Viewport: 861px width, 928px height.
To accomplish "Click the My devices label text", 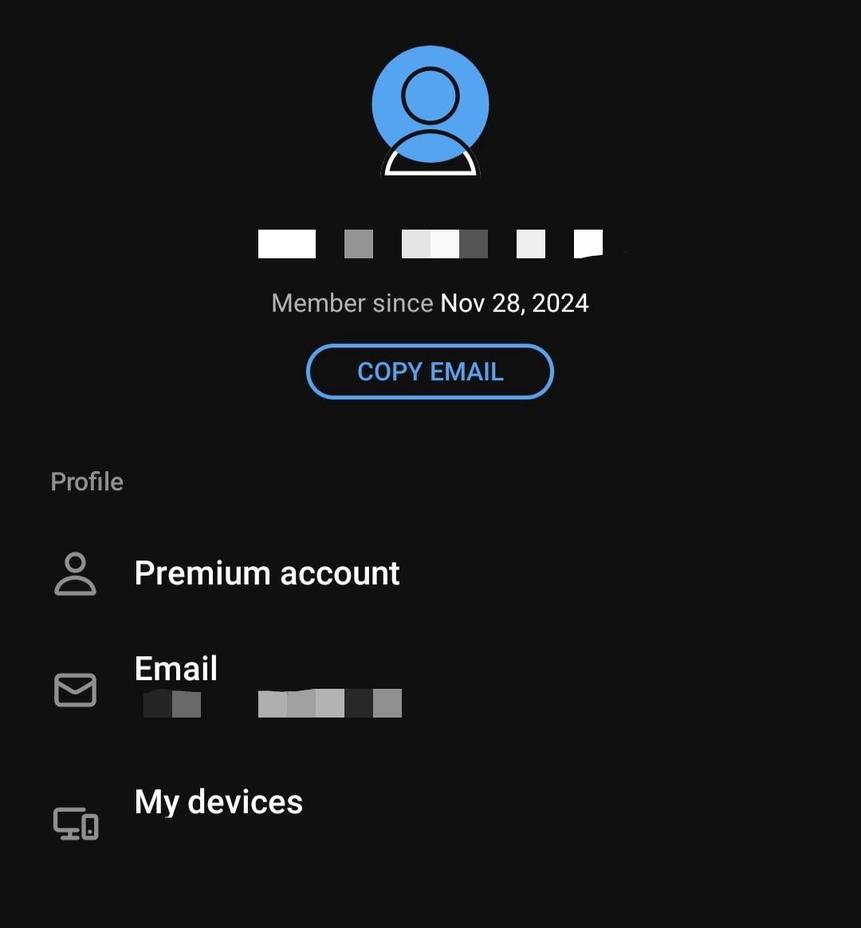I will click(x=218, y=801).
